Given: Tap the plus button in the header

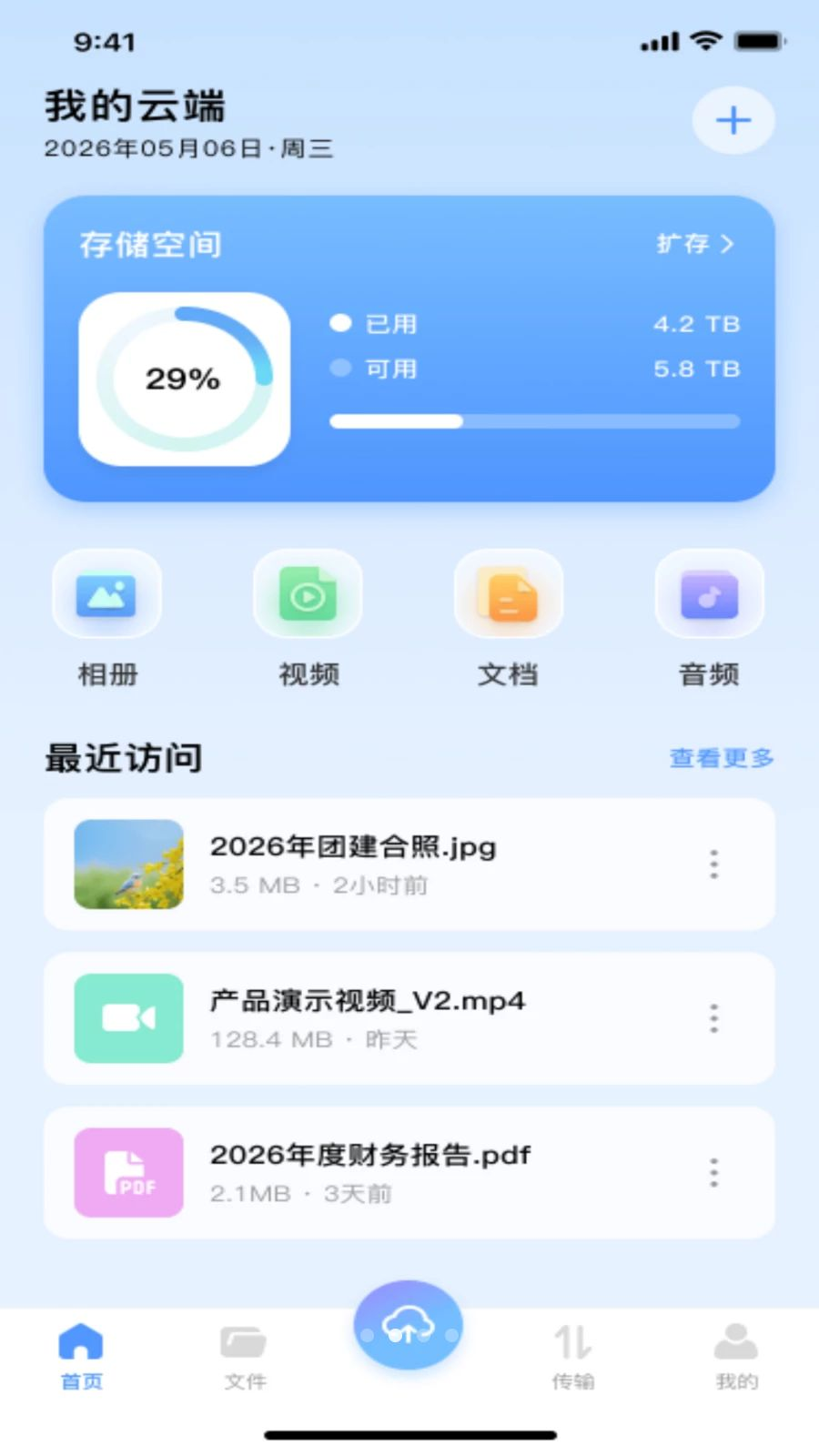Looking at the screenshot, I should [733, 120].
